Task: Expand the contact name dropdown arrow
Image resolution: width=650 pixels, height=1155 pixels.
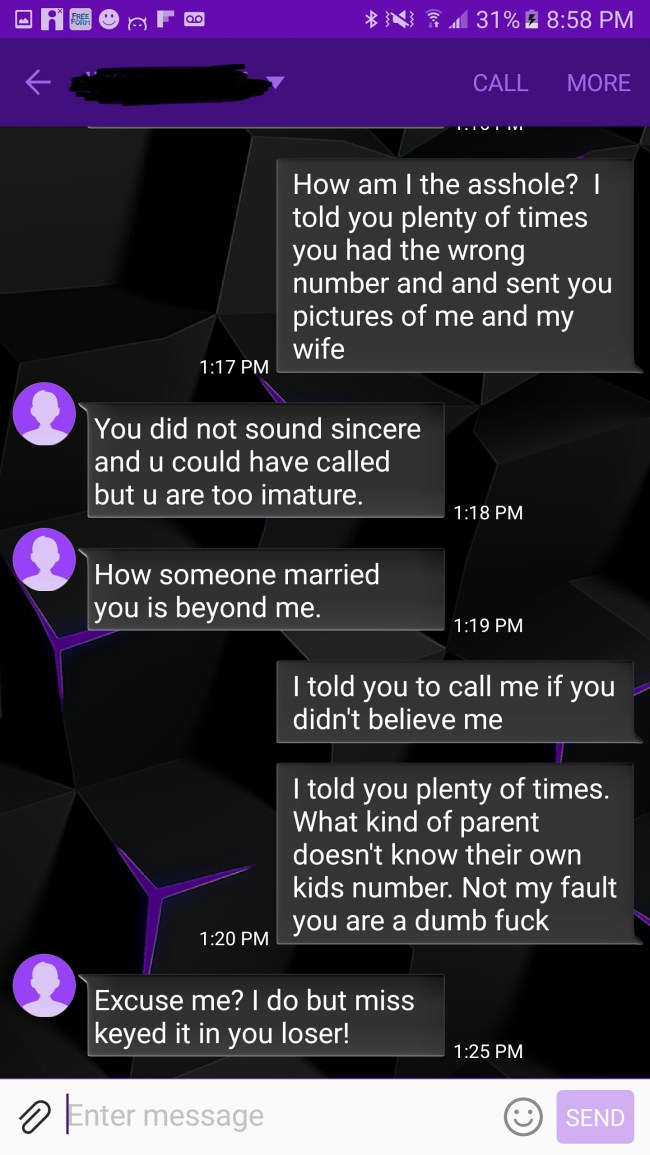Action: [x=275, y=83]
